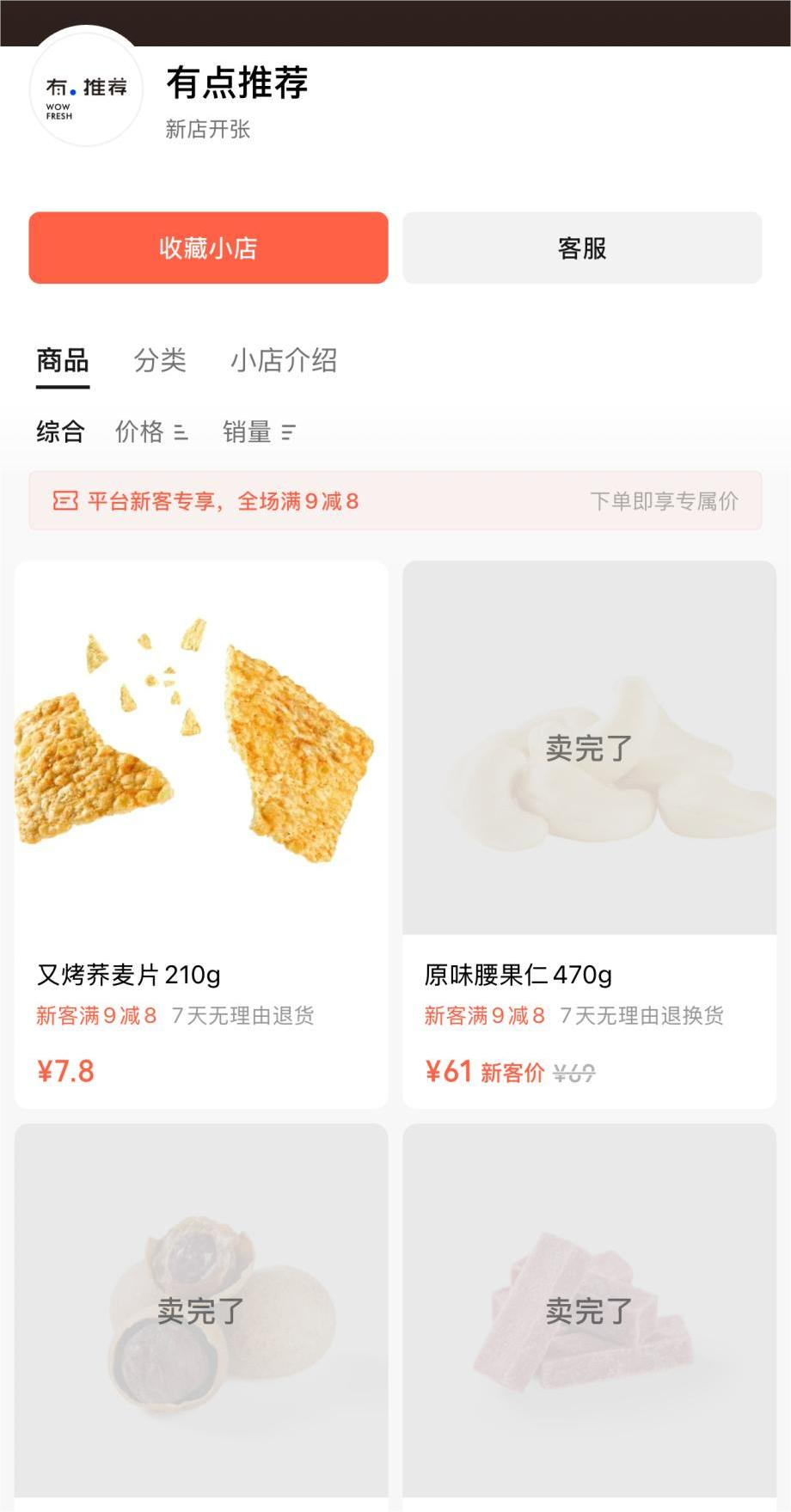Sort products by 销量
This screenshot has height=1512, width=791.
coord(258,432)
